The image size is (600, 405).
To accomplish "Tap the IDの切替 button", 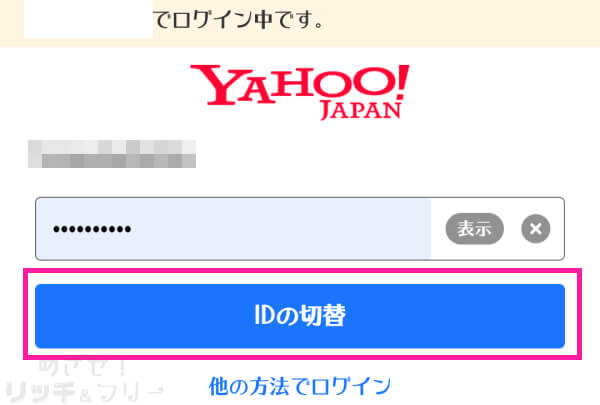I will click(x=300, y=316).
